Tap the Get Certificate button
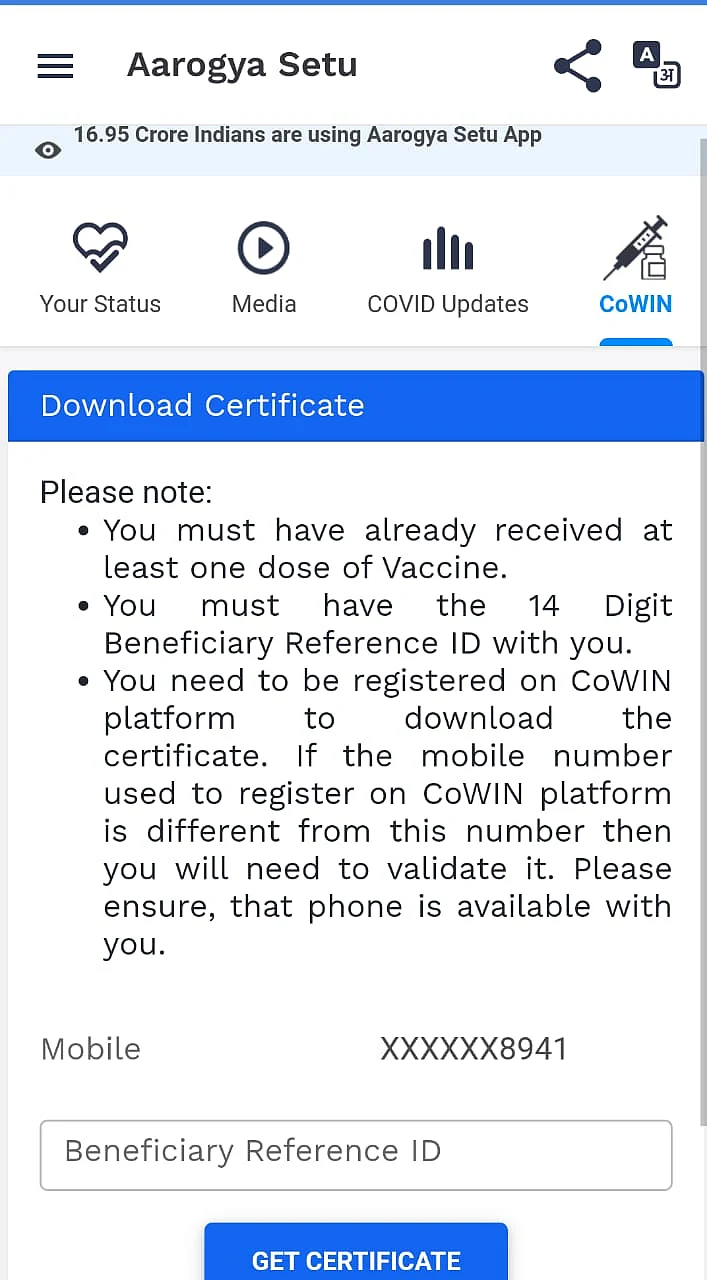Viewport: 707px width, 1280px height. (356, 1256)
